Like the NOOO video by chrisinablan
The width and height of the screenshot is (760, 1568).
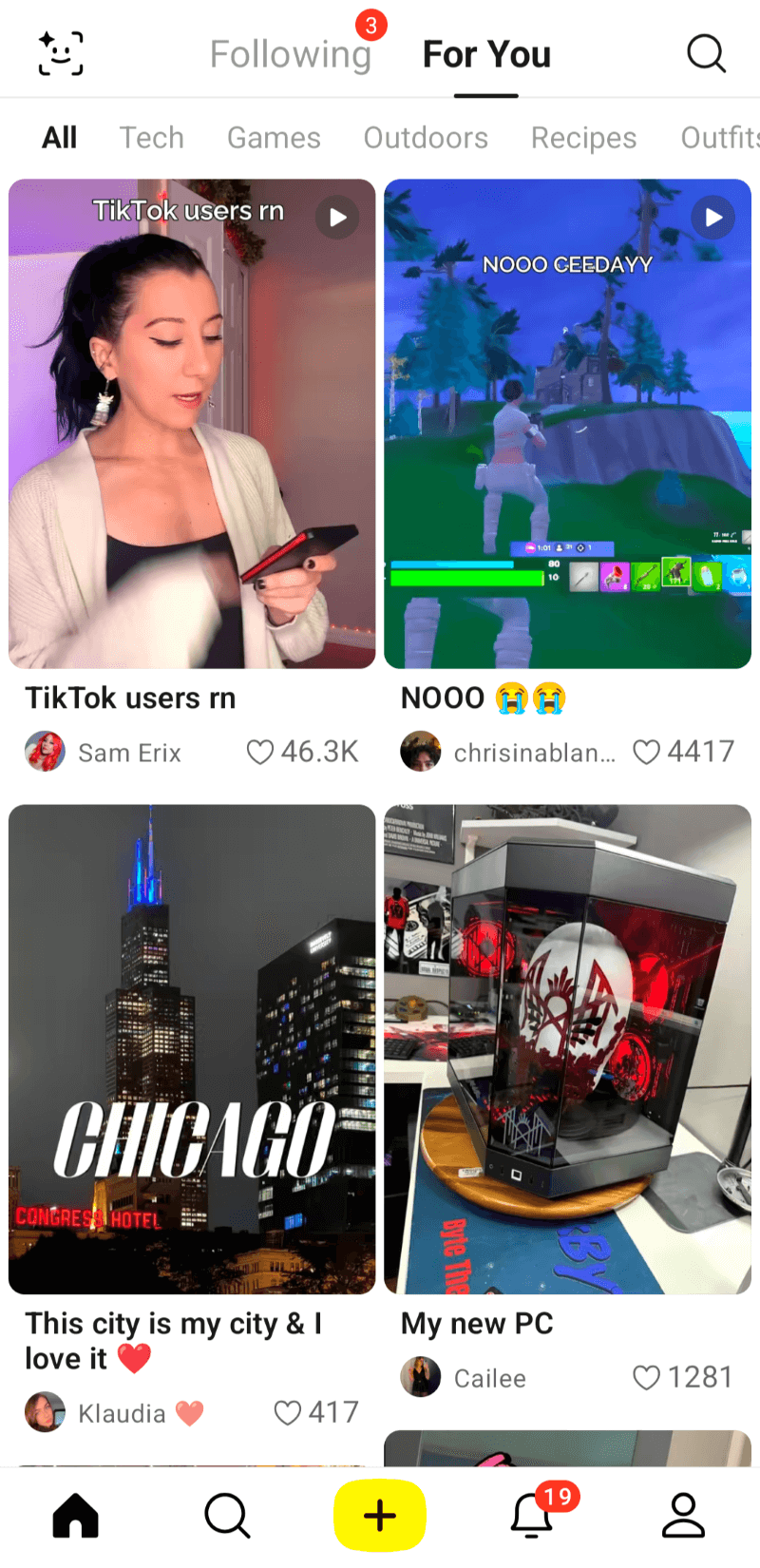646,753
